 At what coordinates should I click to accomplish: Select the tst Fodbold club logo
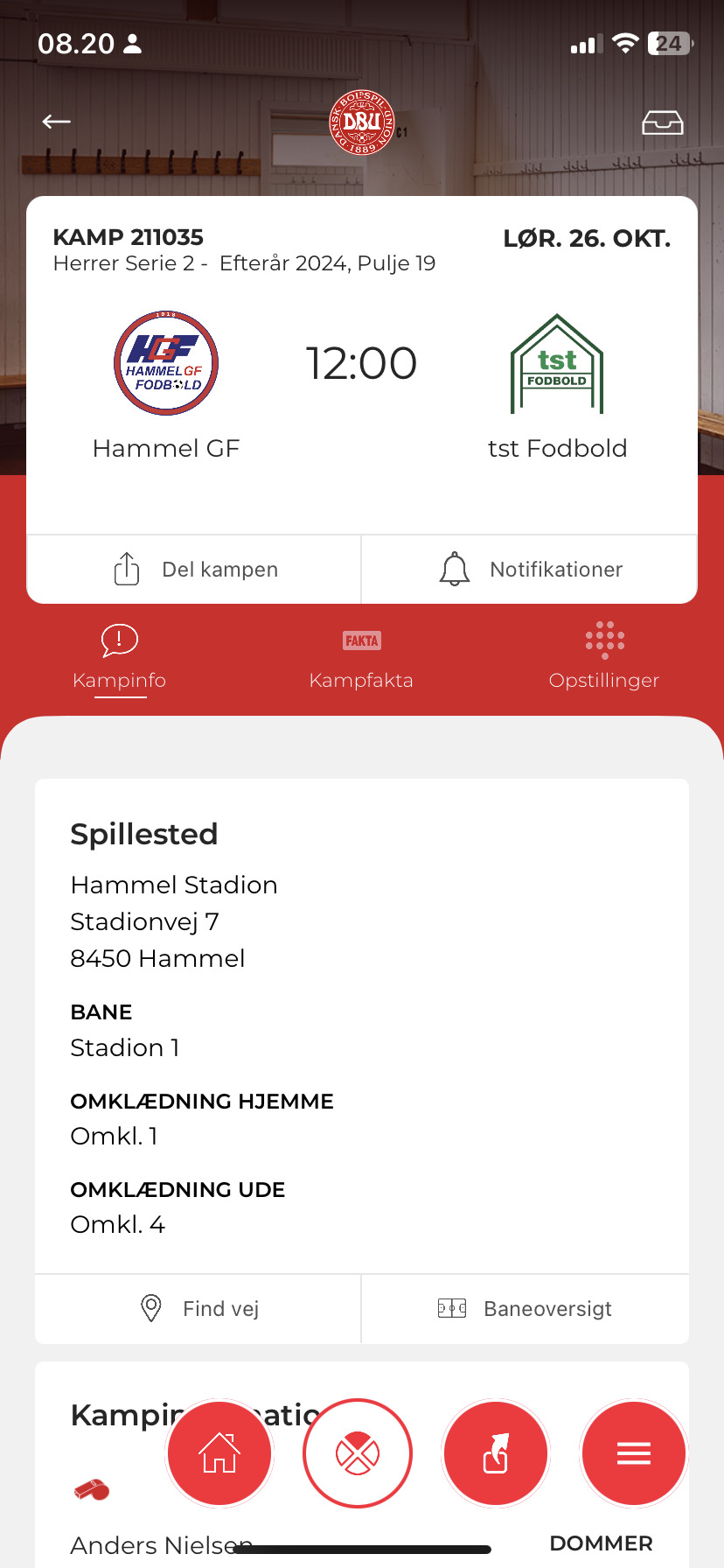click(557, 363)
